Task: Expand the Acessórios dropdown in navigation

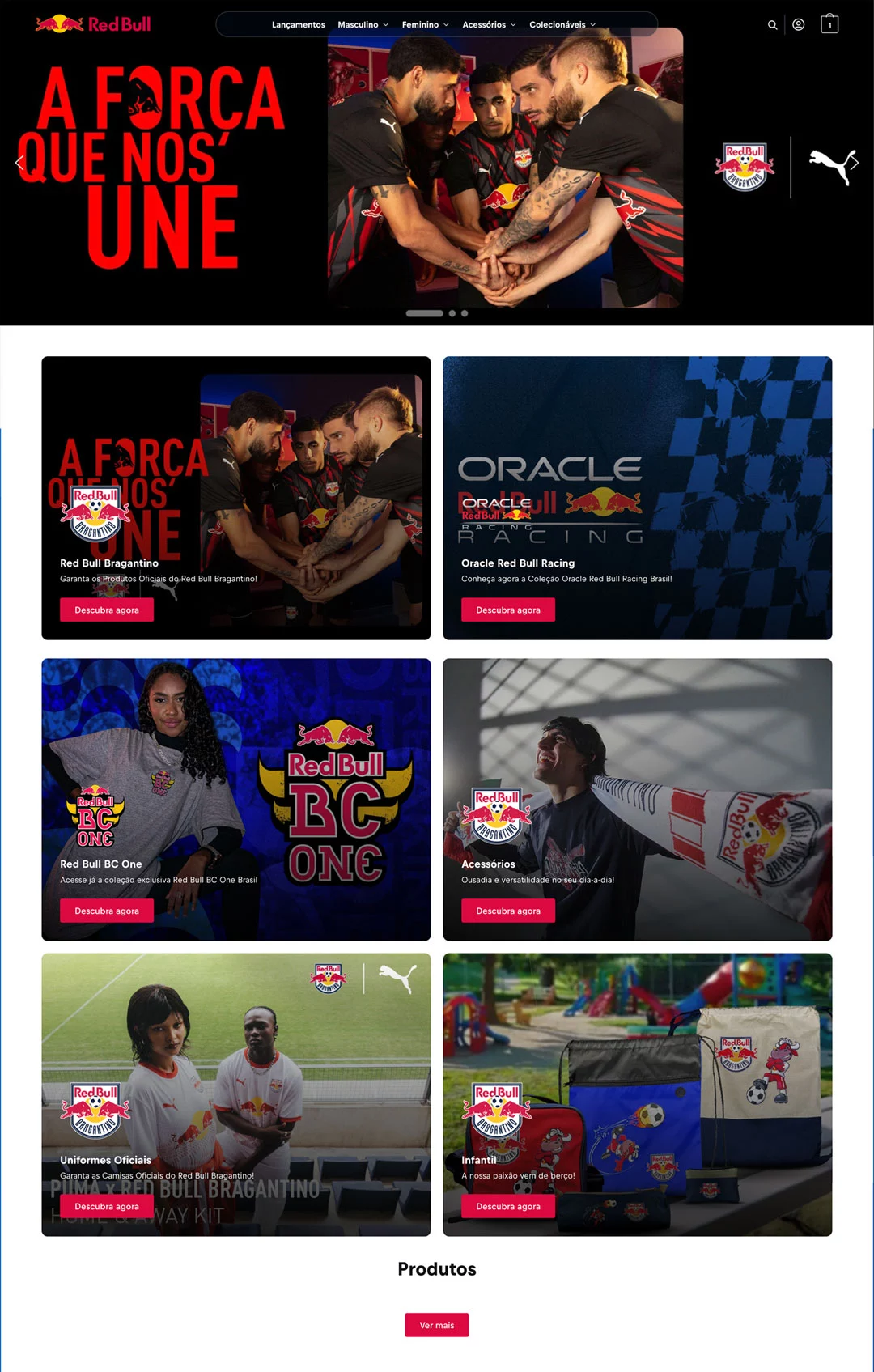Action: coord(489,25)
